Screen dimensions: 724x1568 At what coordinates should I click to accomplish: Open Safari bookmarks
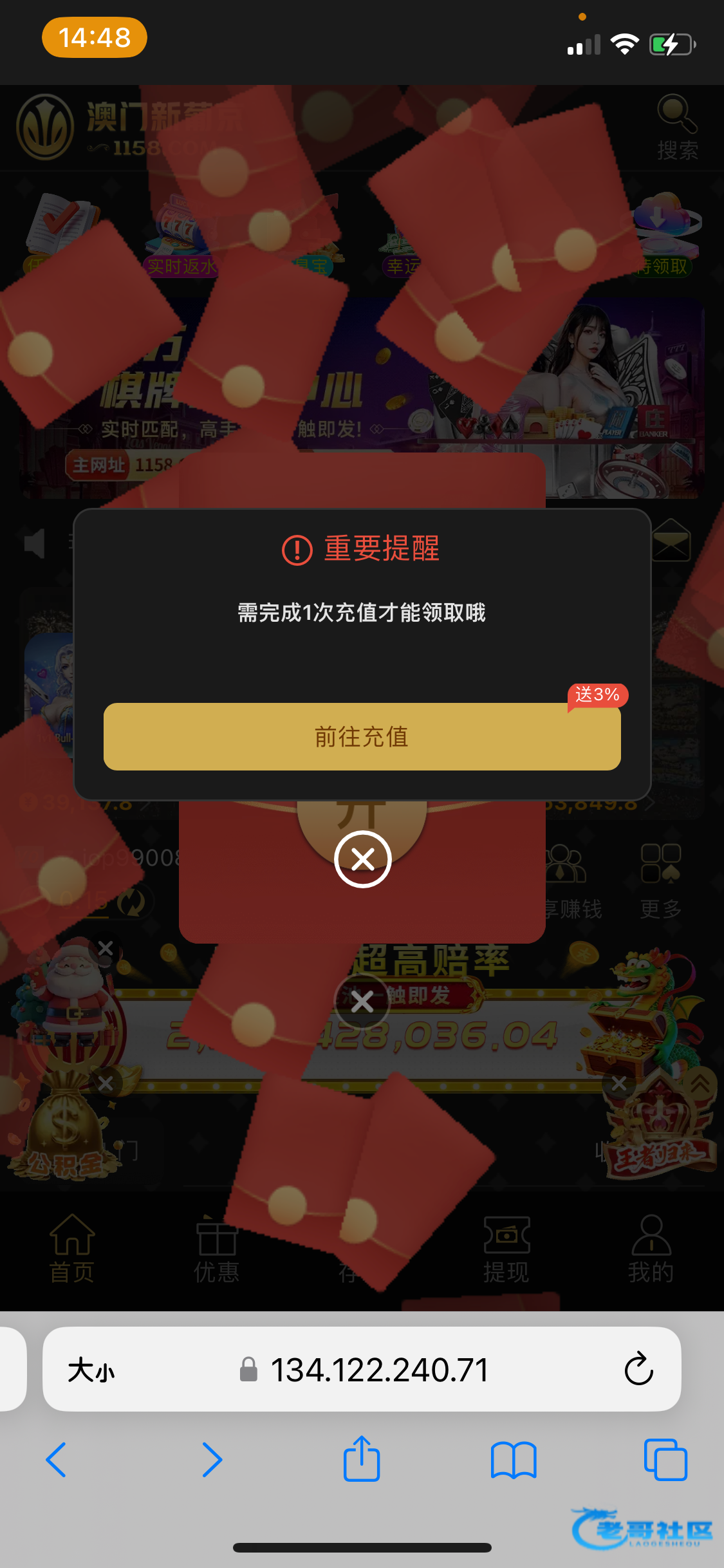(x=513, y=1460)
